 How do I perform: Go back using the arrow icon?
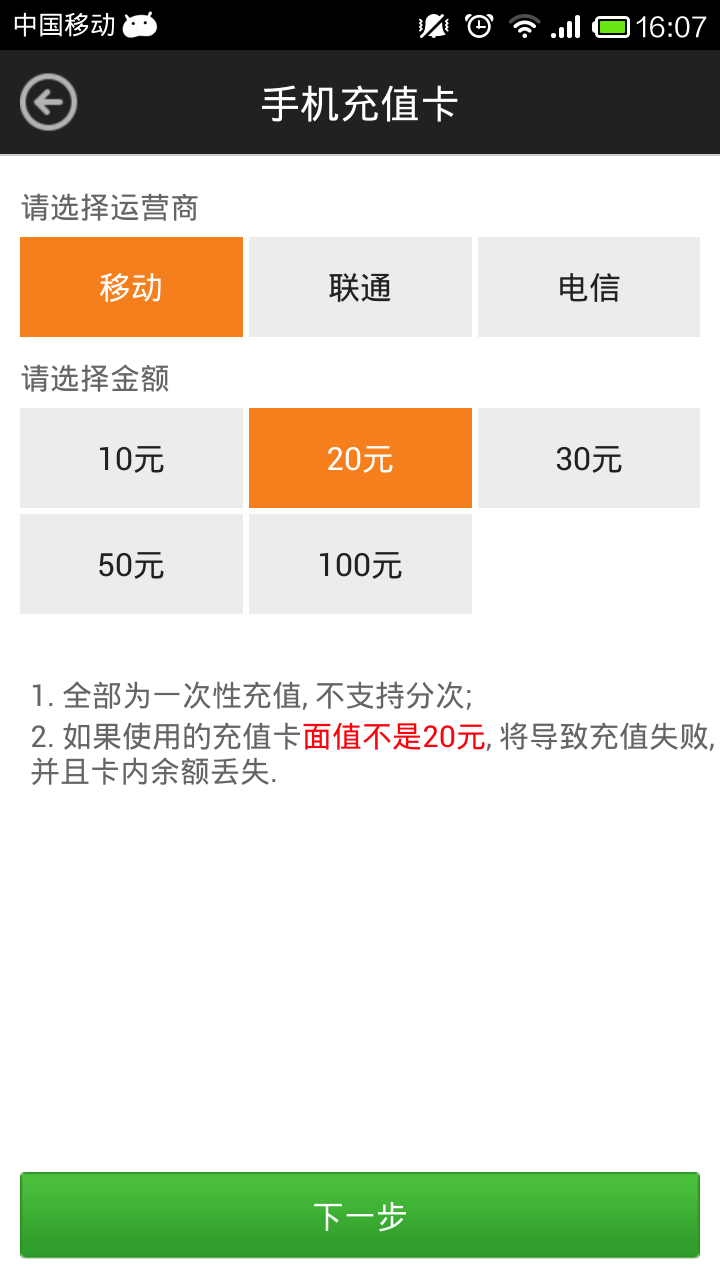coord(48,102)
